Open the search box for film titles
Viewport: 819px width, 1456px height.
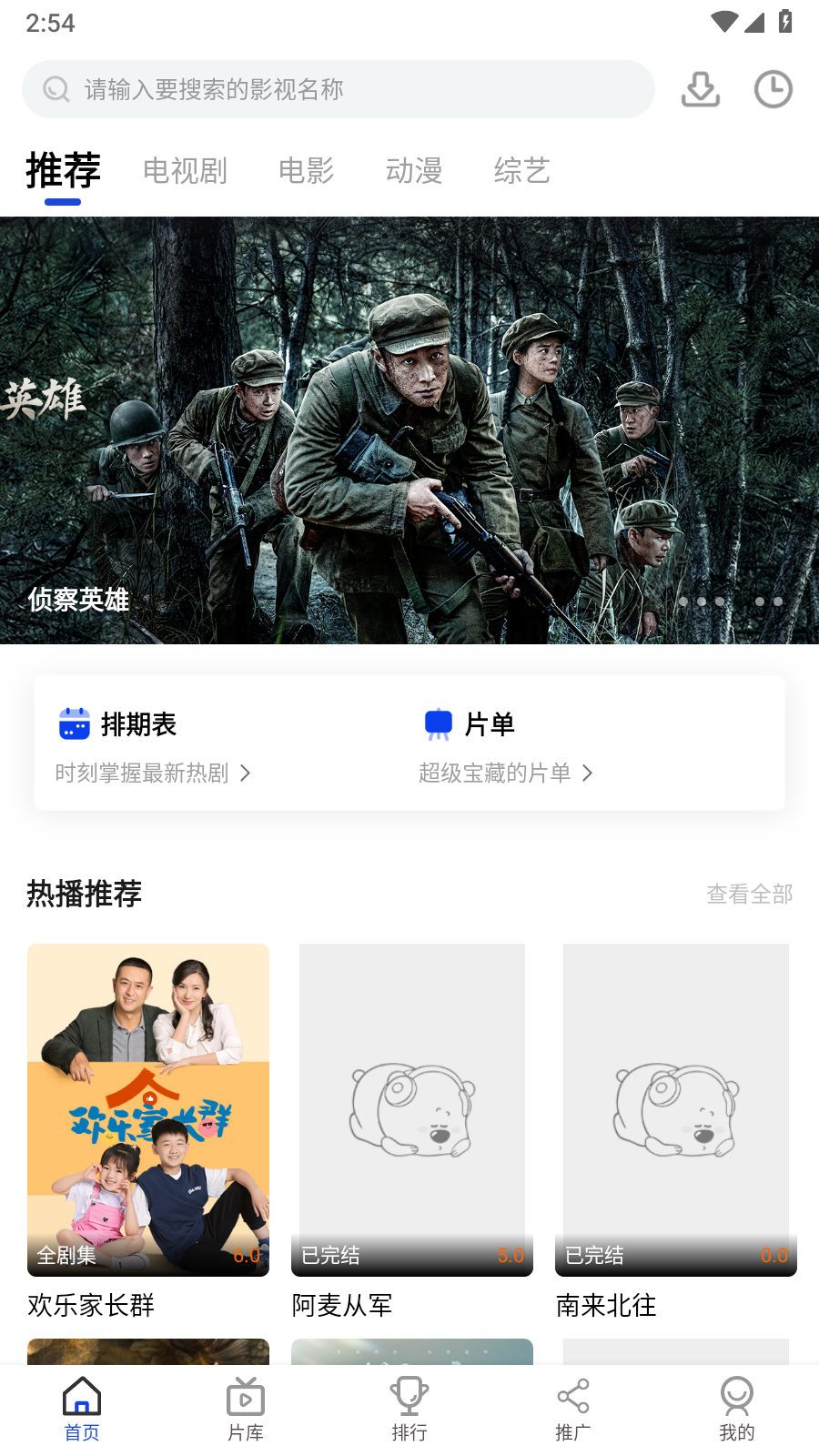click(x=337, y=89)
